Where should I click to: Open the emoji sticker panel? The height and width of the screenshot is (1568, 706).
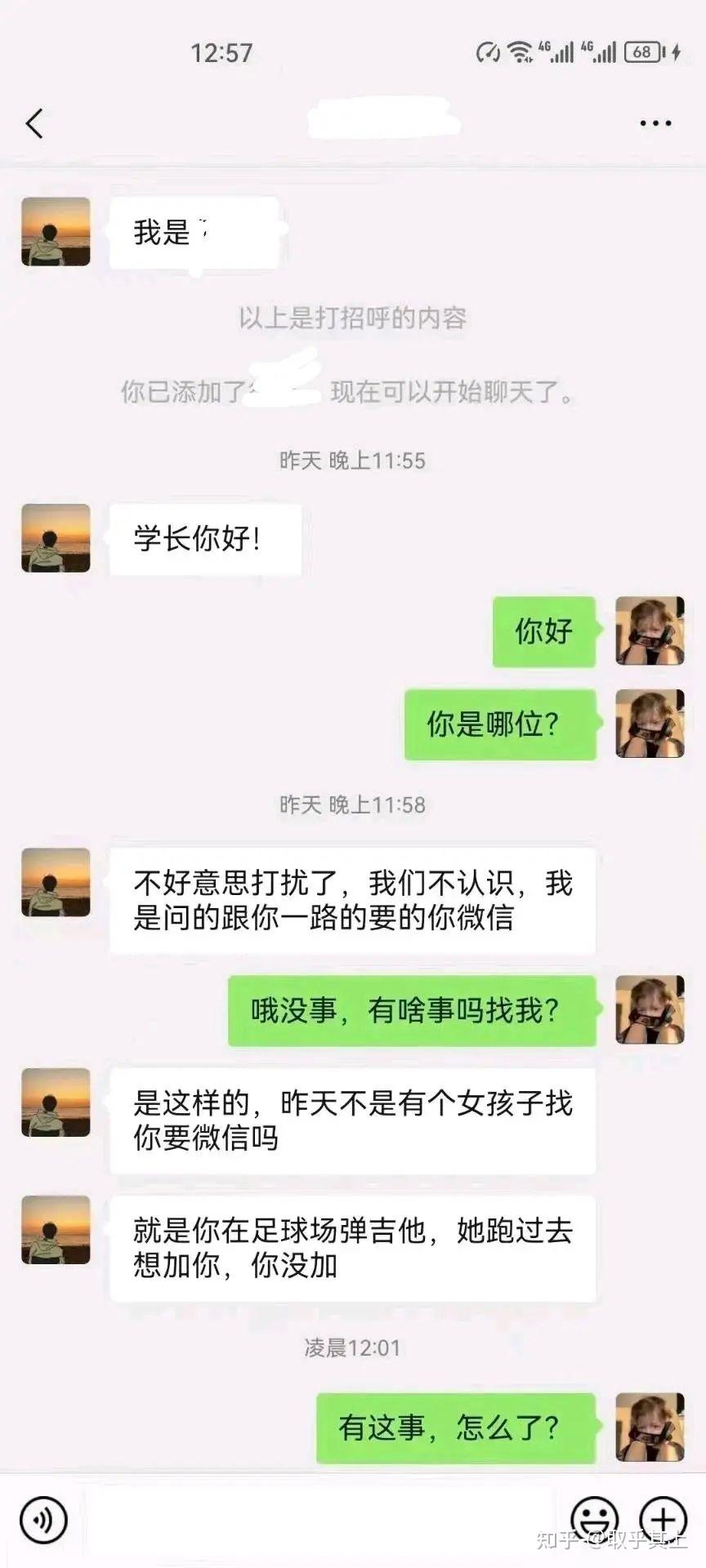point(594,1519)
